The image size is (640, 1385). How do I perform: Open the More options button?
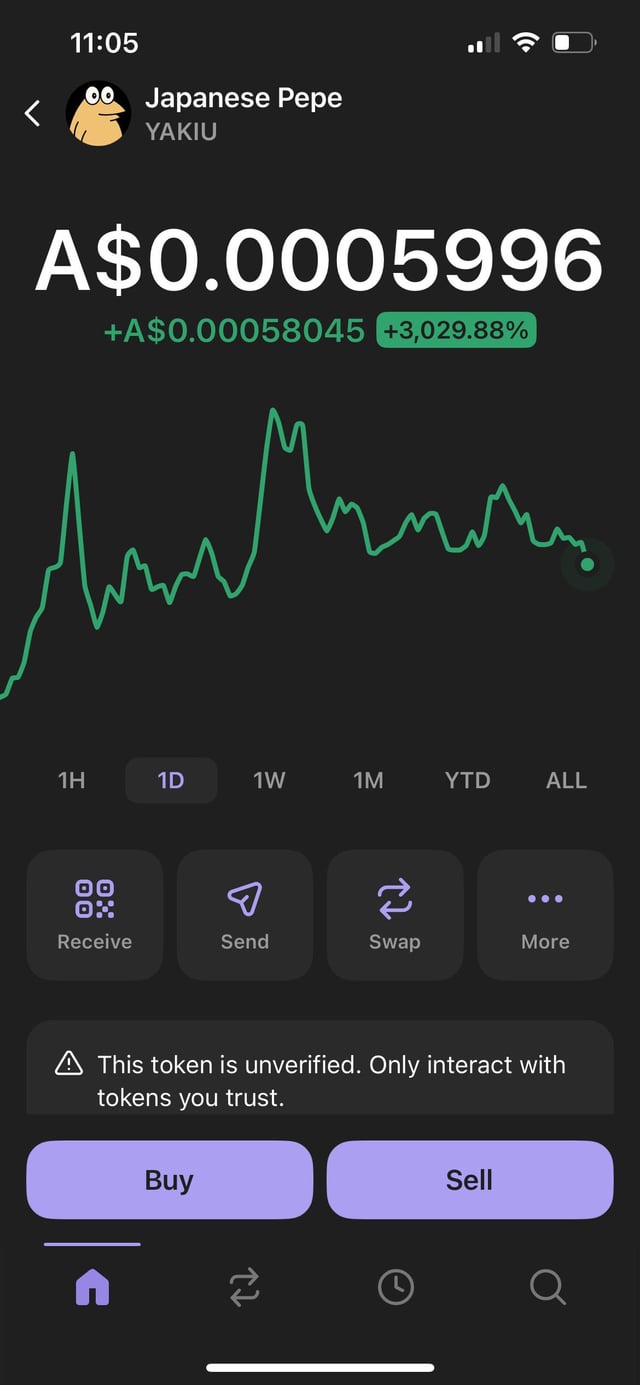pyautogui.click(x=545, y=914)
